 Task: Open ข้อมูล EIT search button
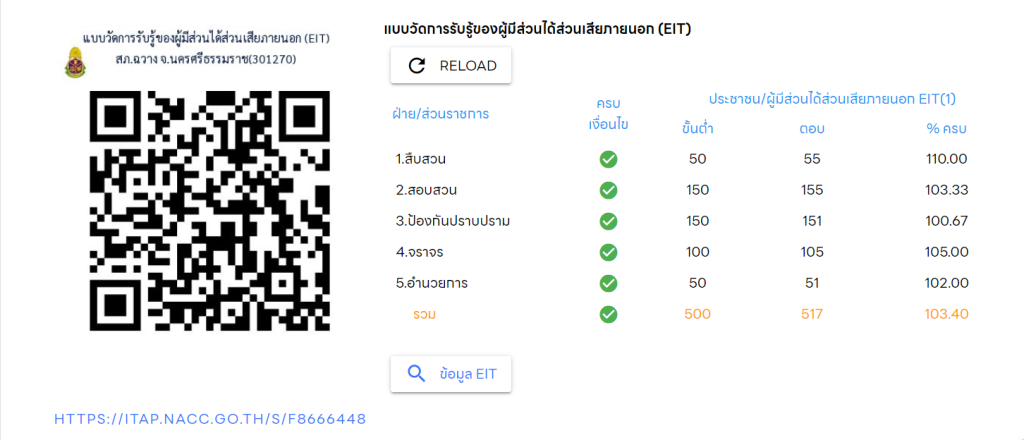coord(451,374)
